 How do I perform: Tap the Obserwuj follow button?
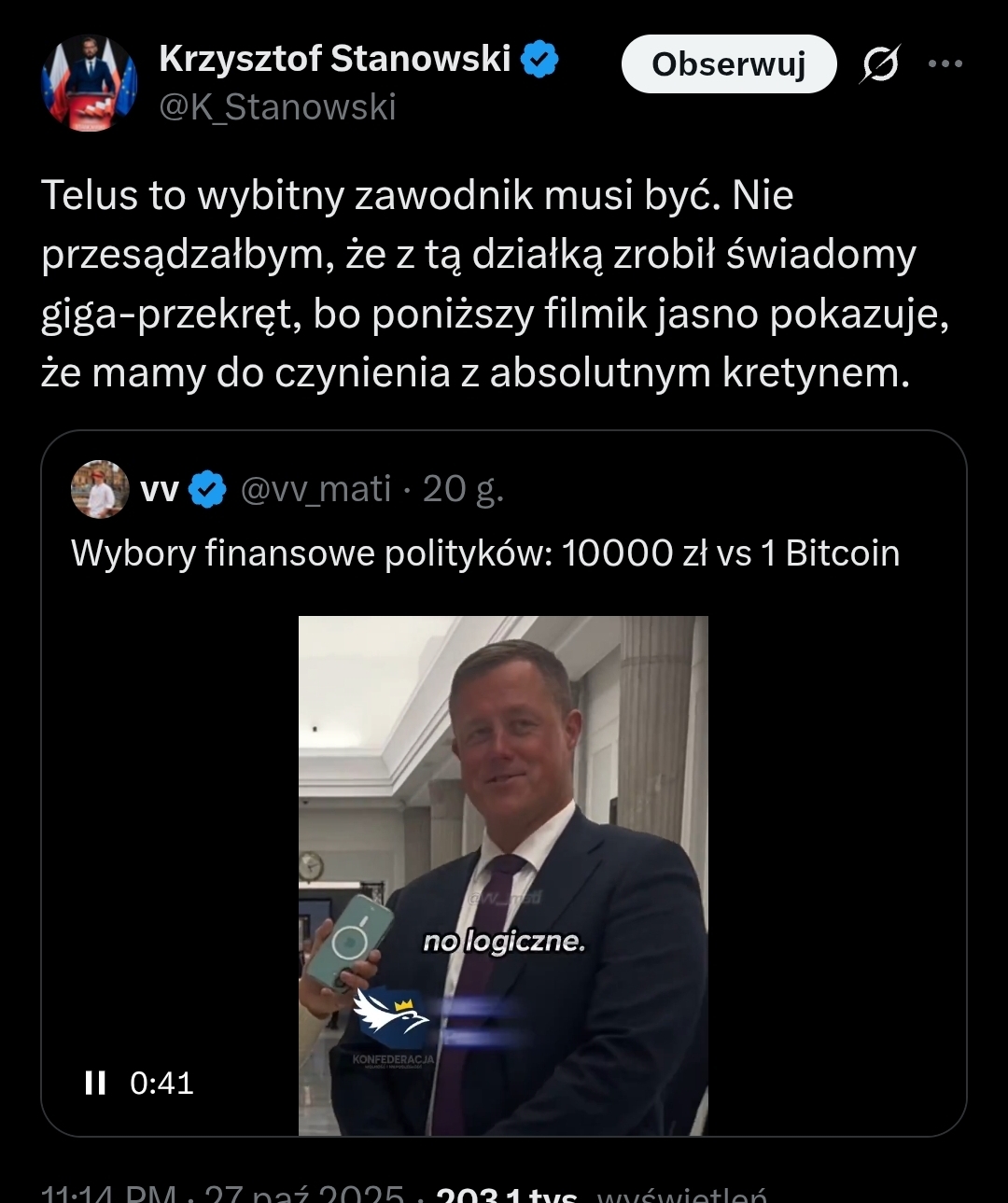[729, 64]
